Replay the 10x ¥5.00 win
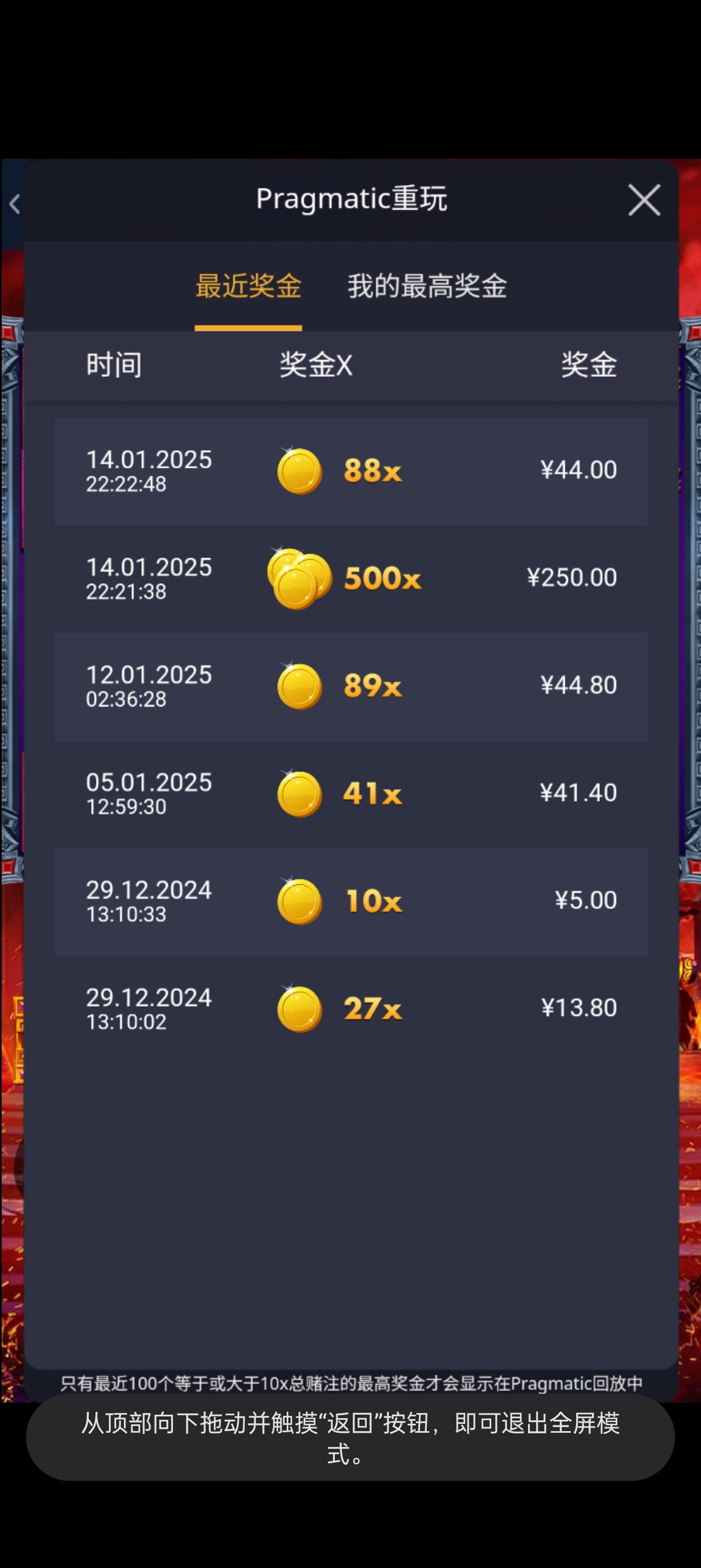The width and height of the screenshot is (701, 1568). pos(351,902)
